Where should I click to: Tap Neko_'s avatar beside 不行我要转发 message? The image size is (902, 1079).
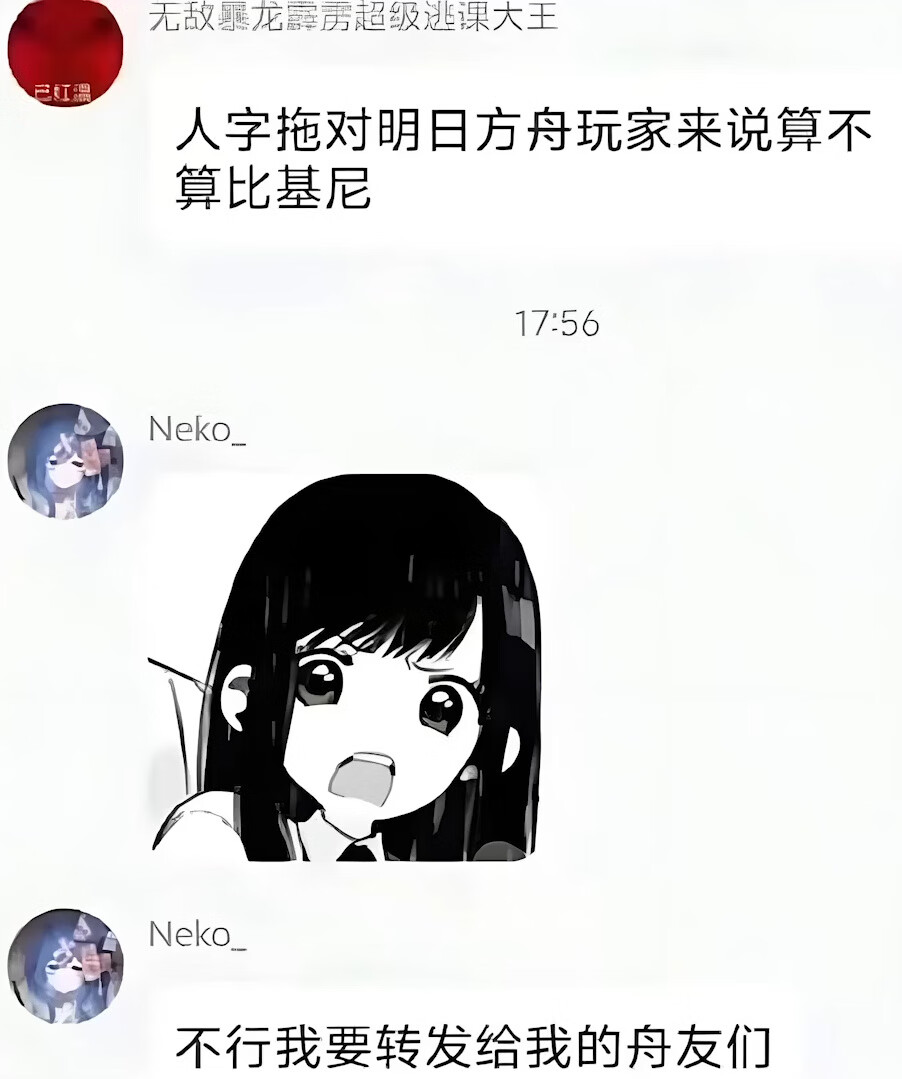[65, 966]
